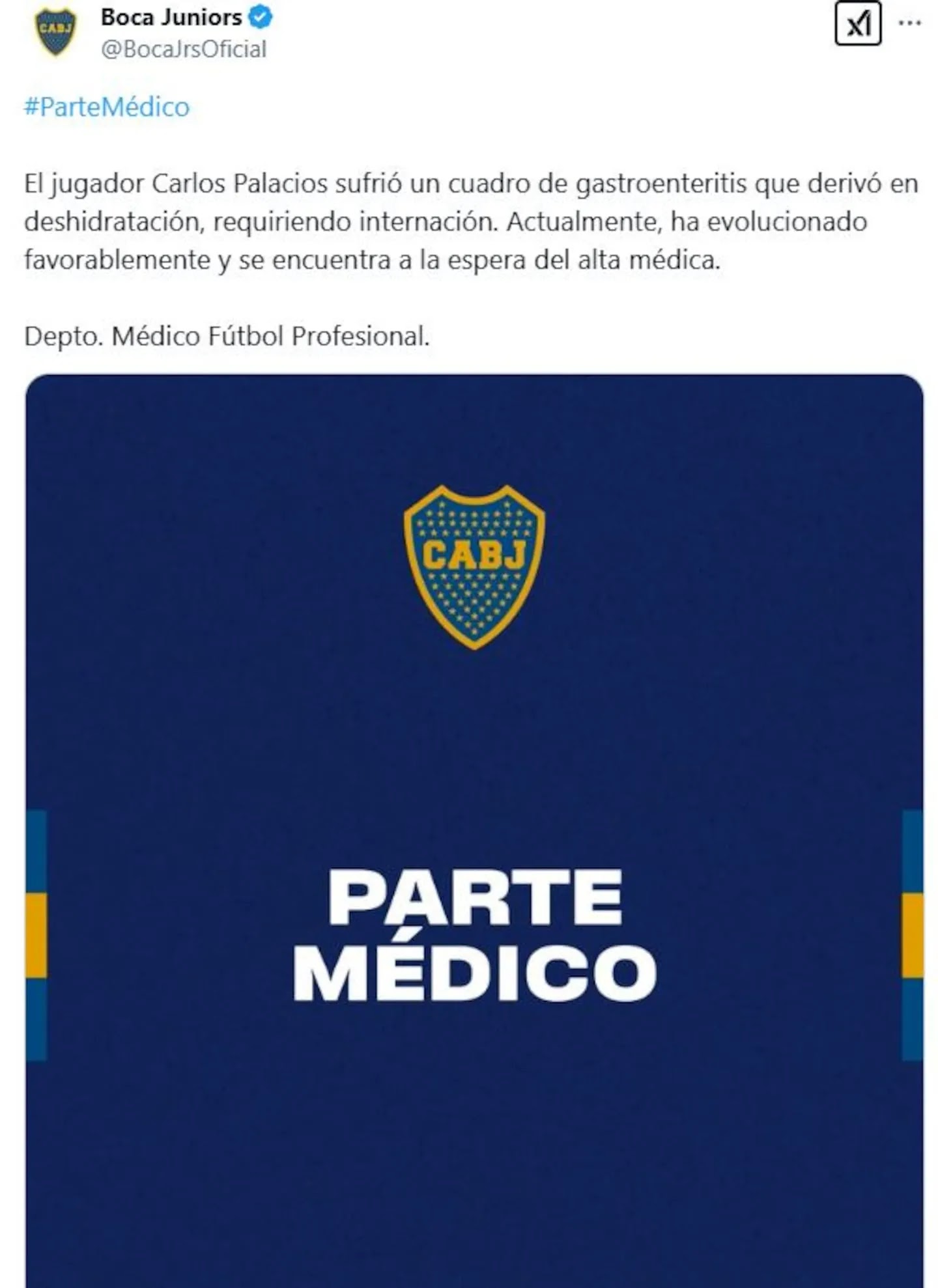
Task: Open the Parte Médico attached image
Action: click(x=474, y=827)
